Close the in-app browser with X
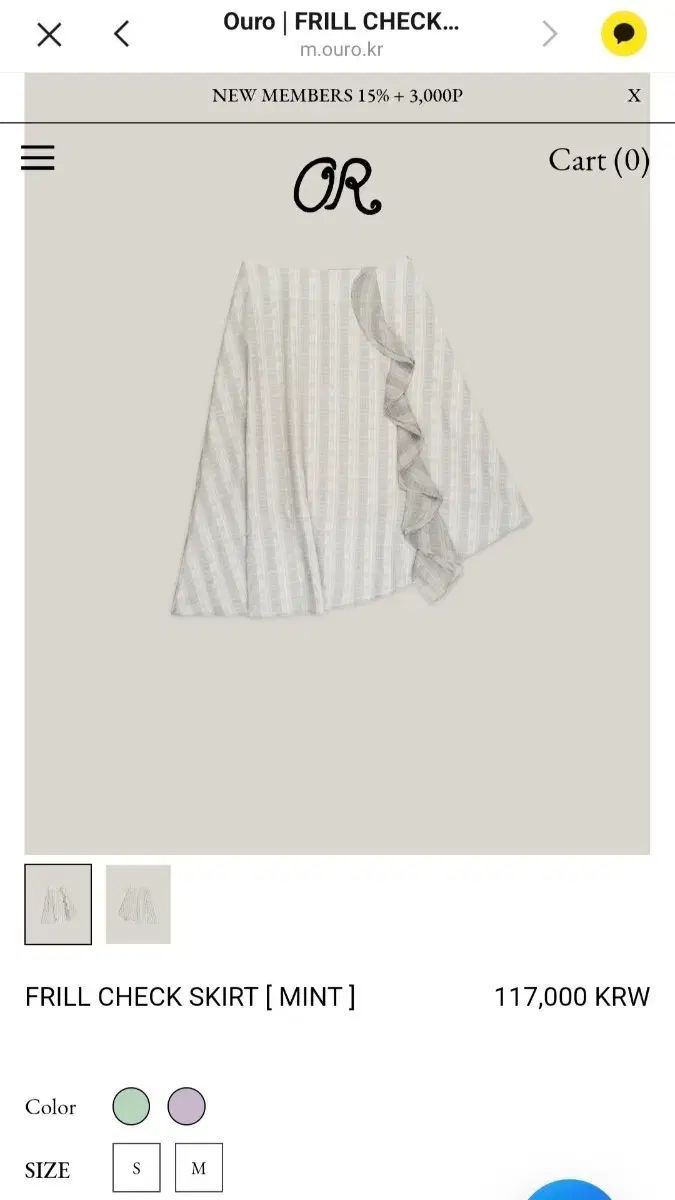 pos(49,35)
